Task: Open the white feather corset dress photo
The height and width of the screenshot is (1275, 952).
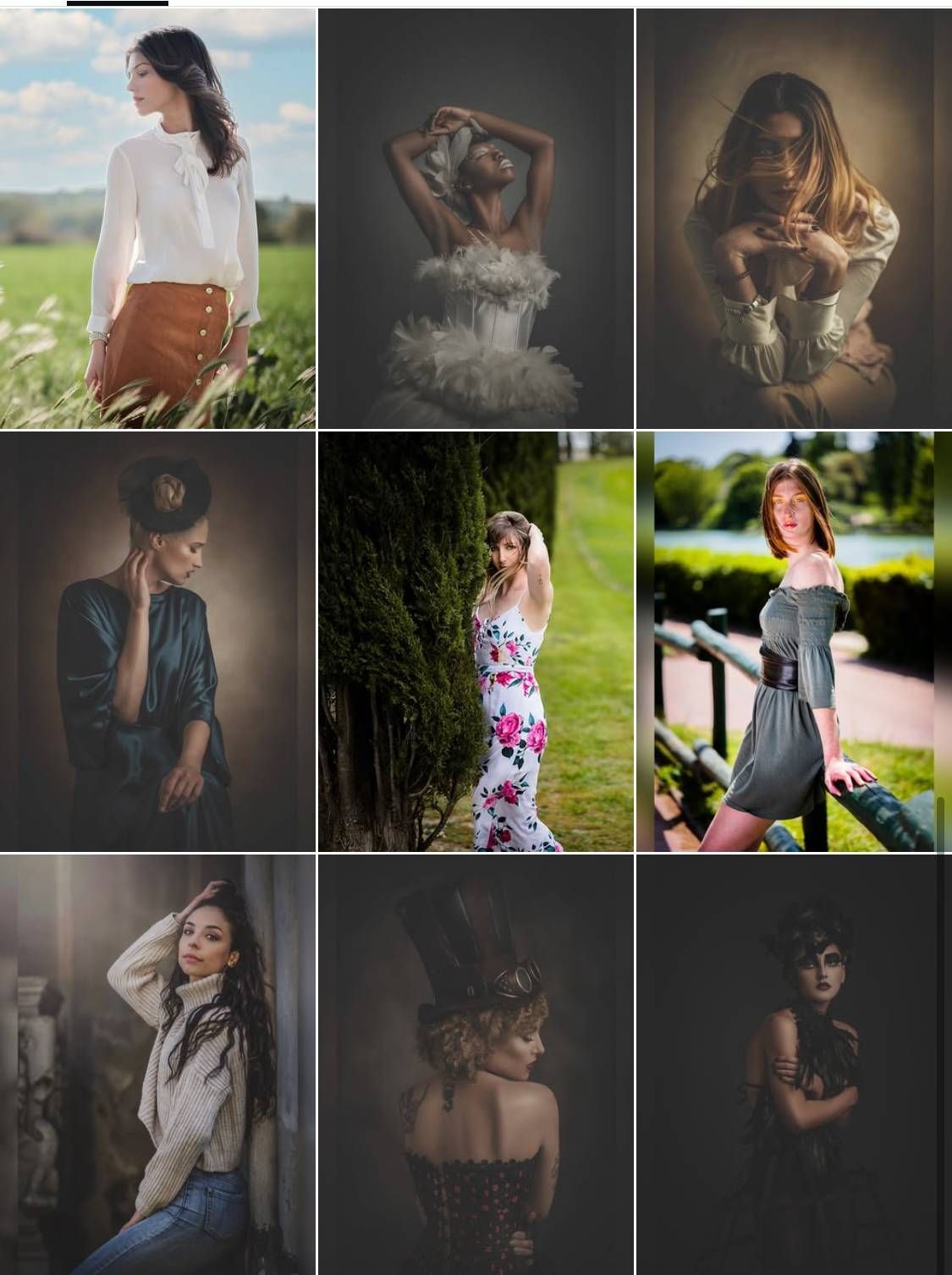Action: (476, 218)
